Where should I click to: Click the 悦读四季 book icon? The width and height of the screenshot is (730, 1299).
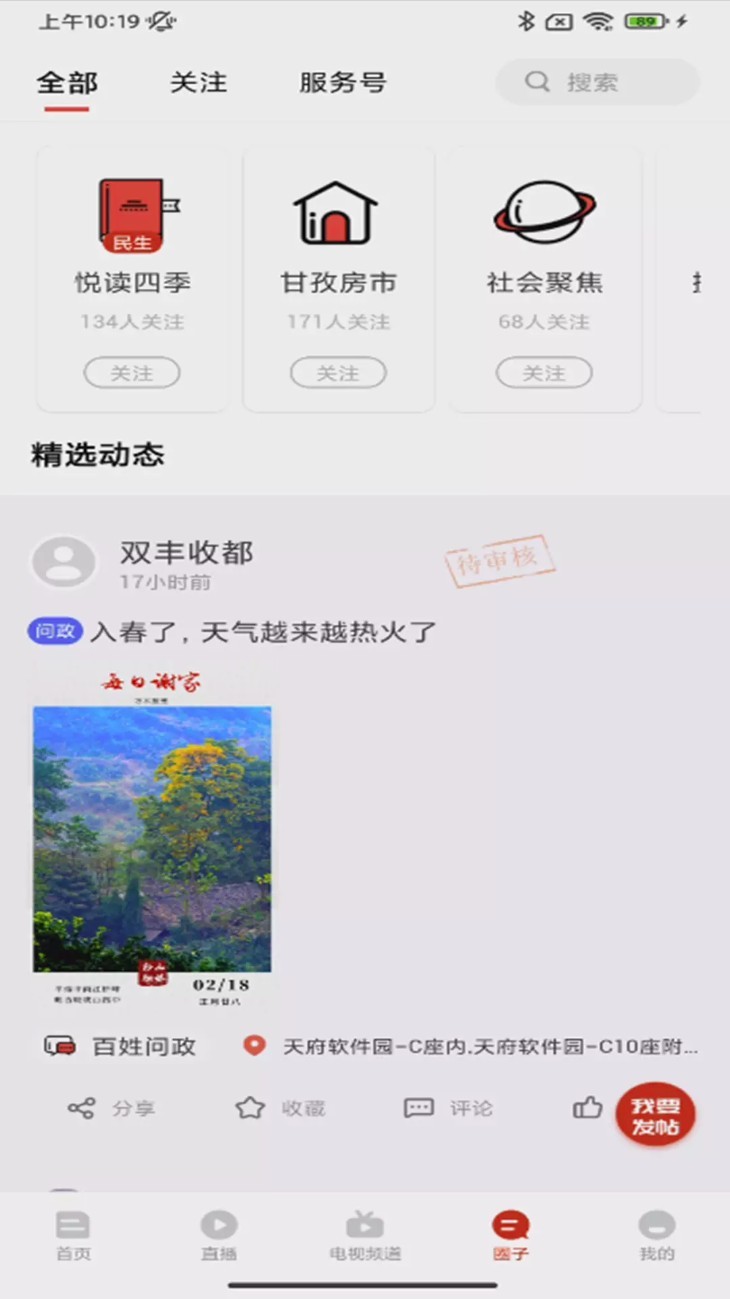click(132, 210)
